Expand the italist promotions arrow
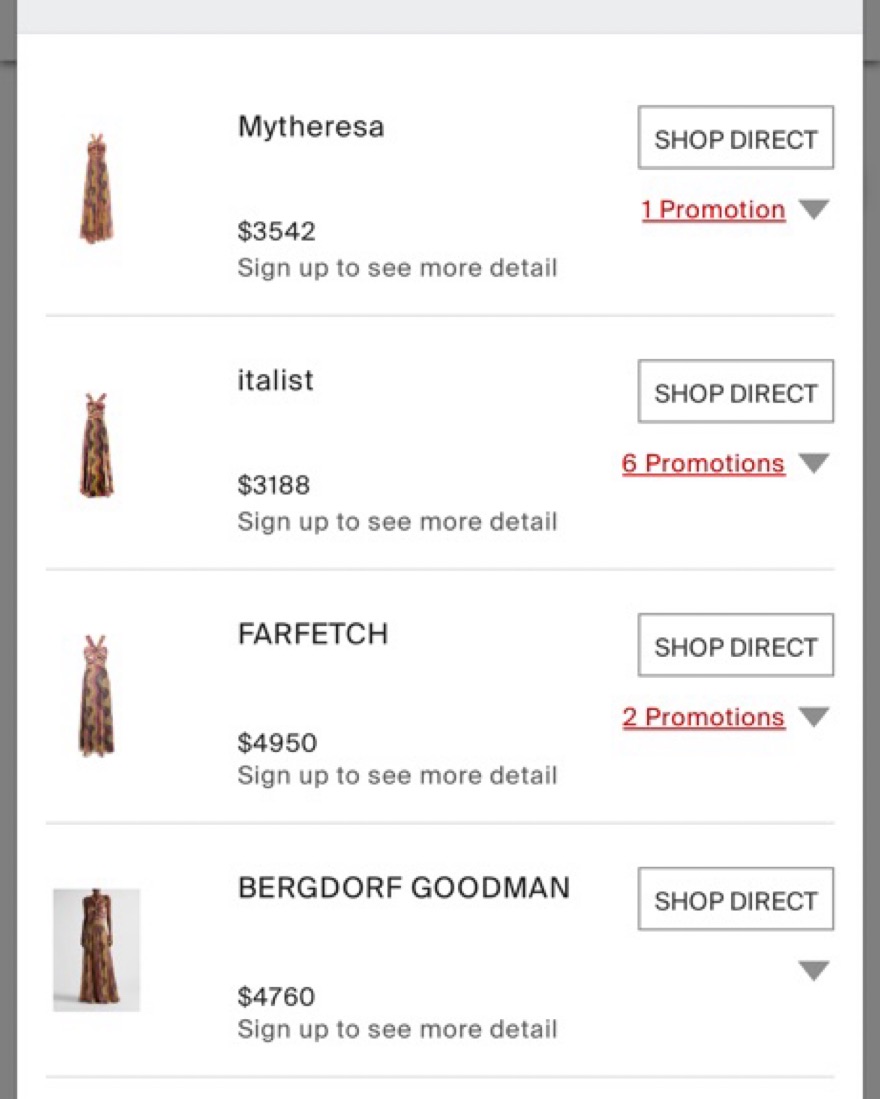This screenshot has height=1099, width=880. [814, 463]
